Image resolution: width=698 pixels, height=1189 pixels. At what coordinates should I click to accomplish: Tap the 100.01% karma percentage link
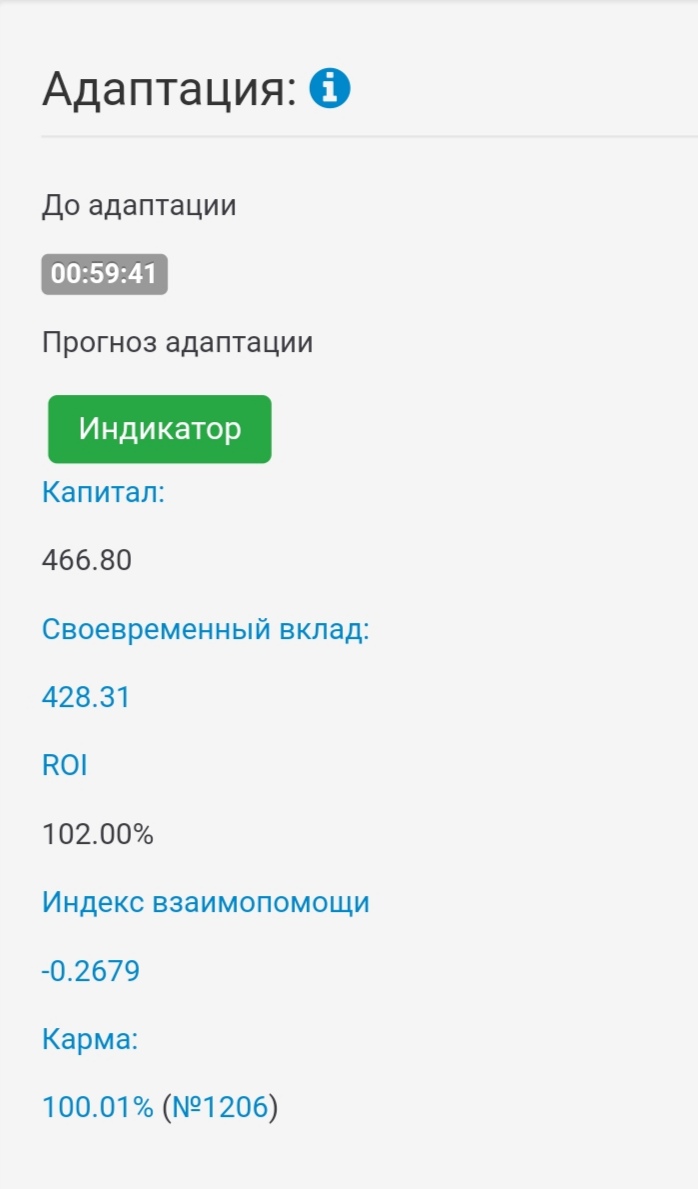coord(97,1107)
